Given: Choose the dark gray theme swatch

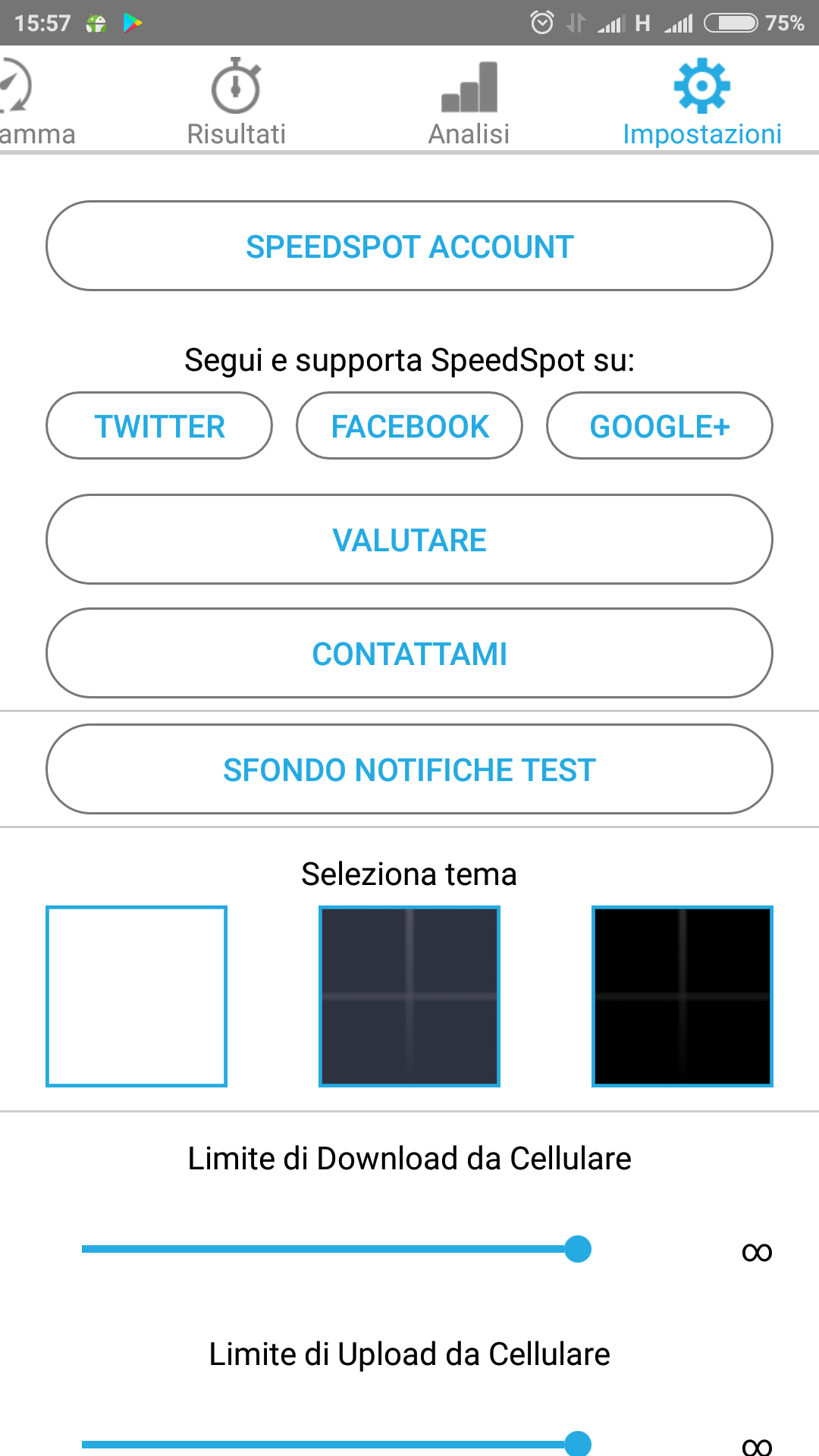Looking at the screenshot, I should pos(409,996).
